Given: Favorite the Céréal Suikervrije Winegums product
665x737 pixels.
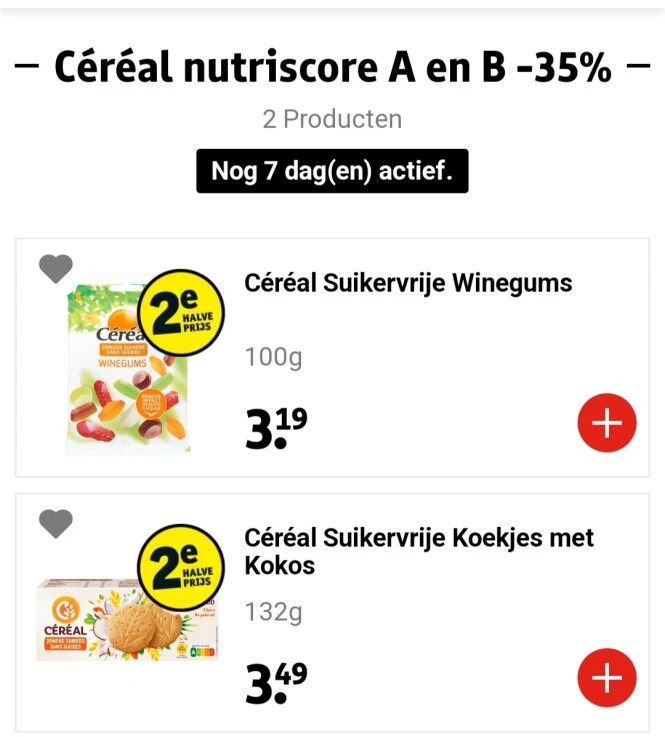Looking at the screenshot, I should pyautogui.click(x=56, y=268).
